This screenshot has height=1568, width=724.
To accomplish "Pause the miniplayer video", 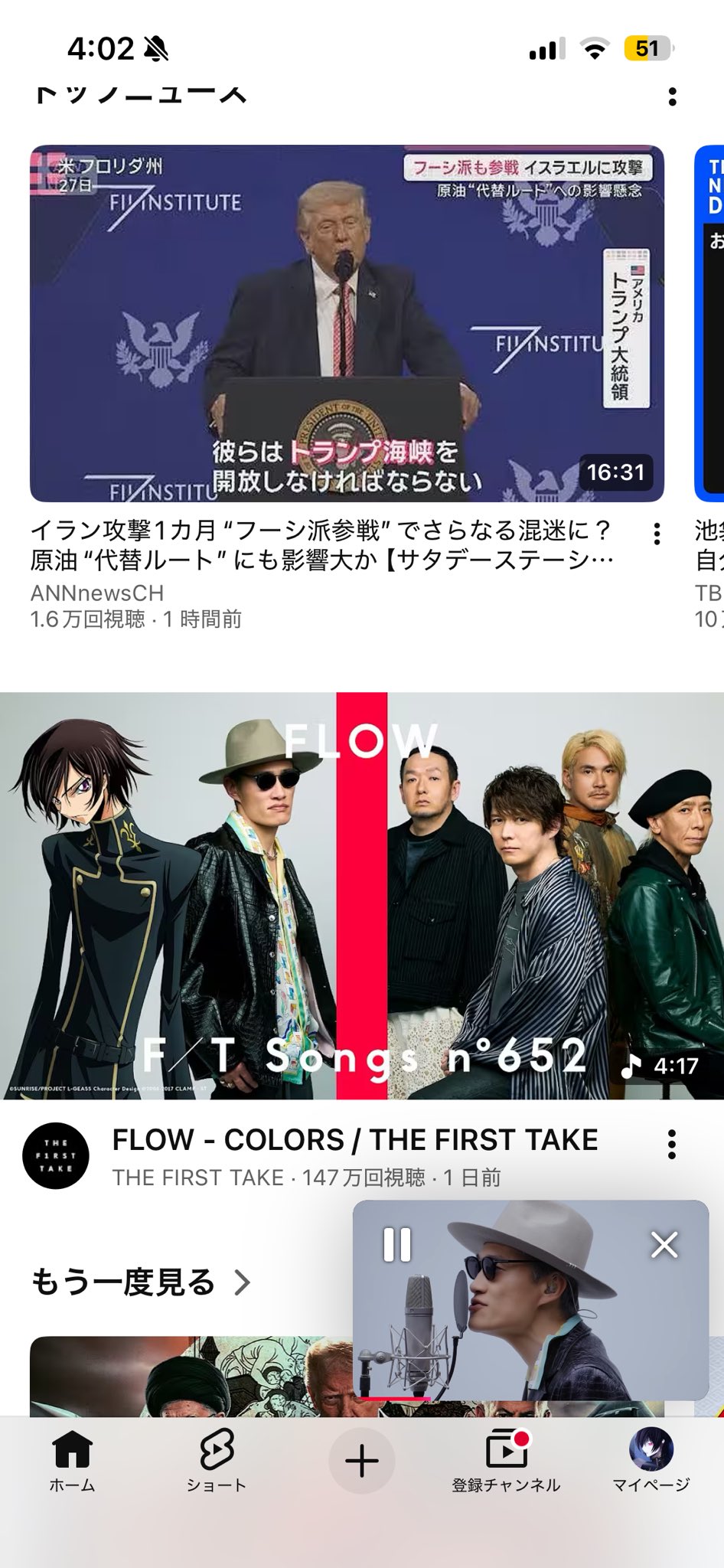I will [397, 1245].
